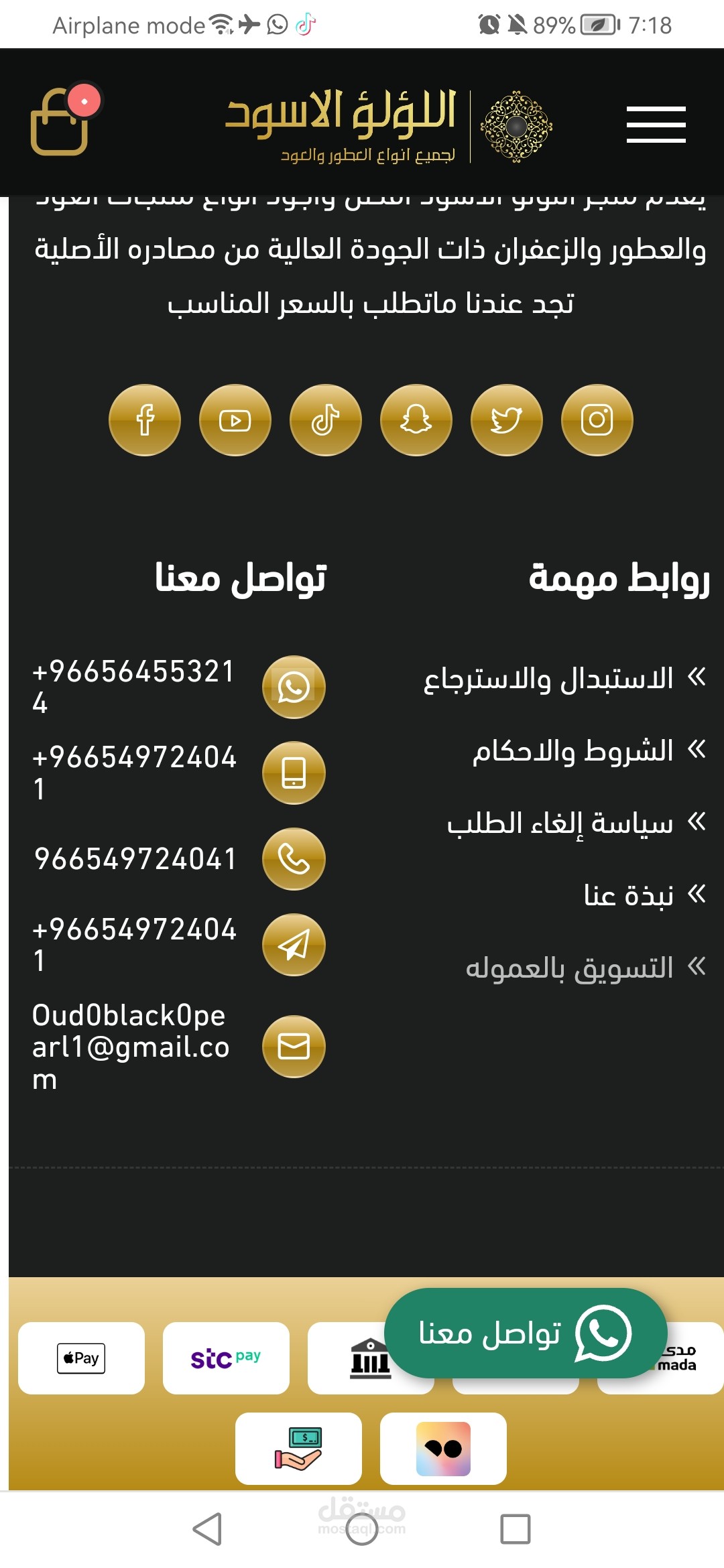Open the store's YouTube channel
The image size is (724, 1568).
235,420
